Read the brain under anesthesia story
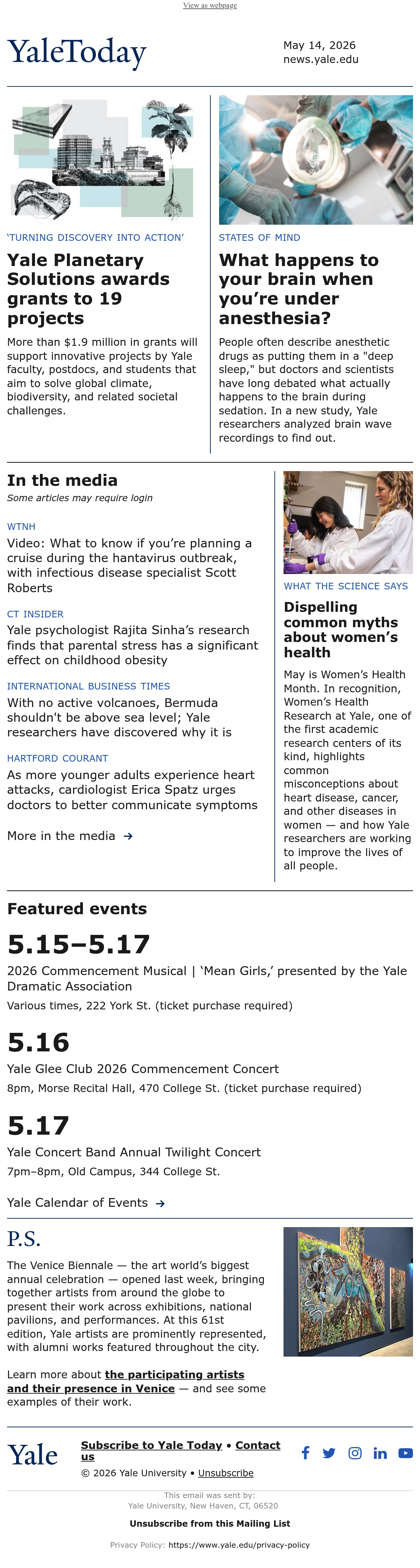 point(299,289)
